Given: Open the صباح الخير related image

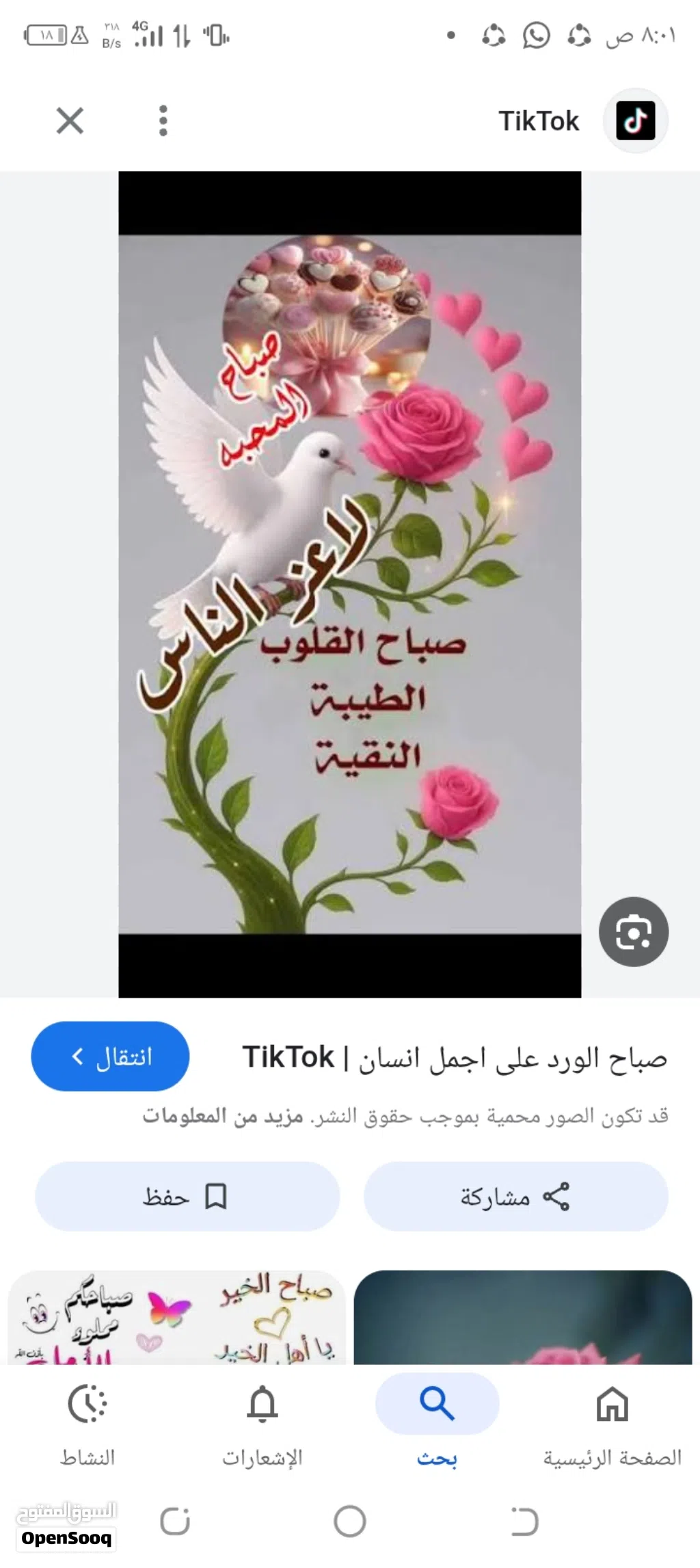Looking at the screenshot, I should coord(176,1318).
